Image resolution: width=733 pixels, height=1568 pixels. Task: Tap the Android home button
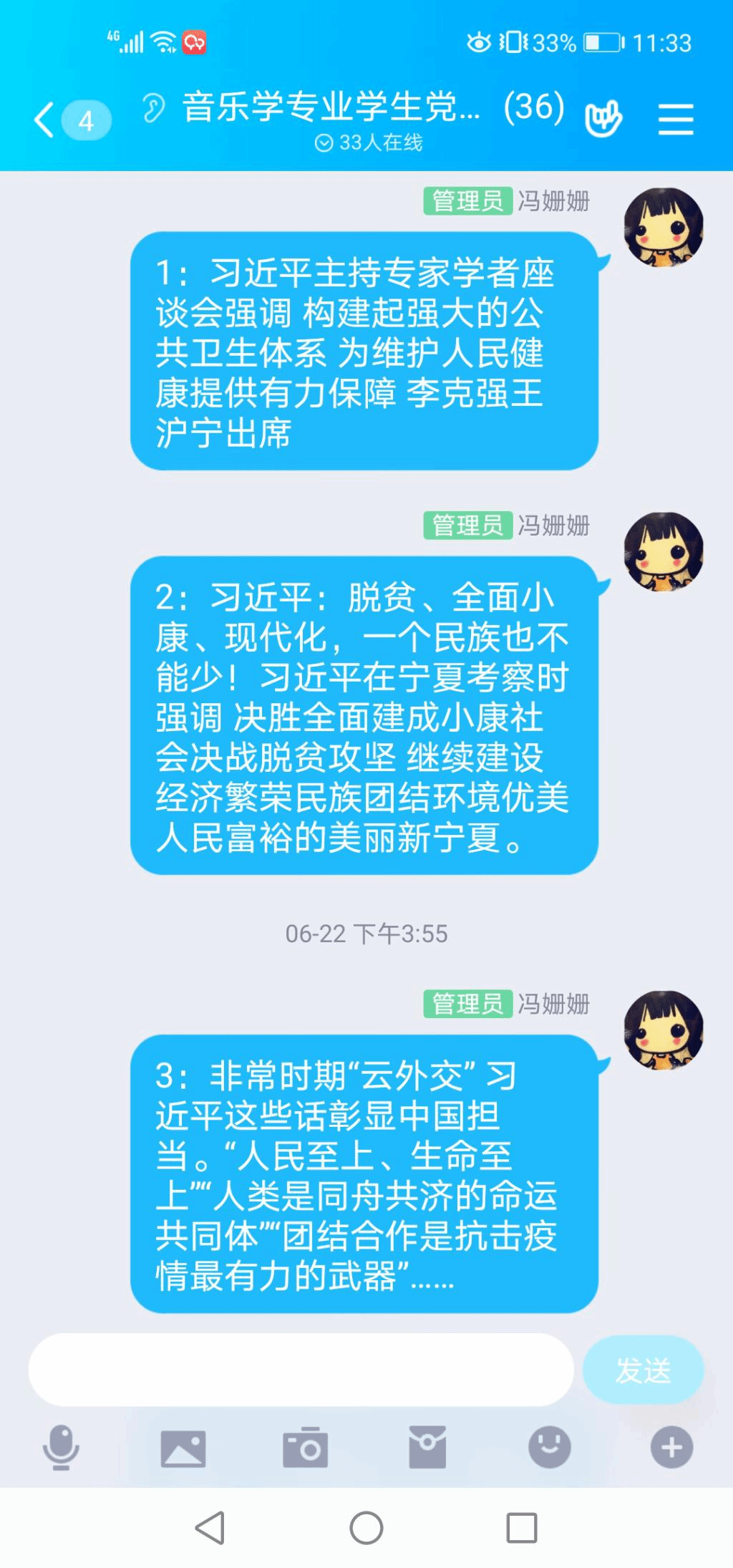[x=366, y=1528]
